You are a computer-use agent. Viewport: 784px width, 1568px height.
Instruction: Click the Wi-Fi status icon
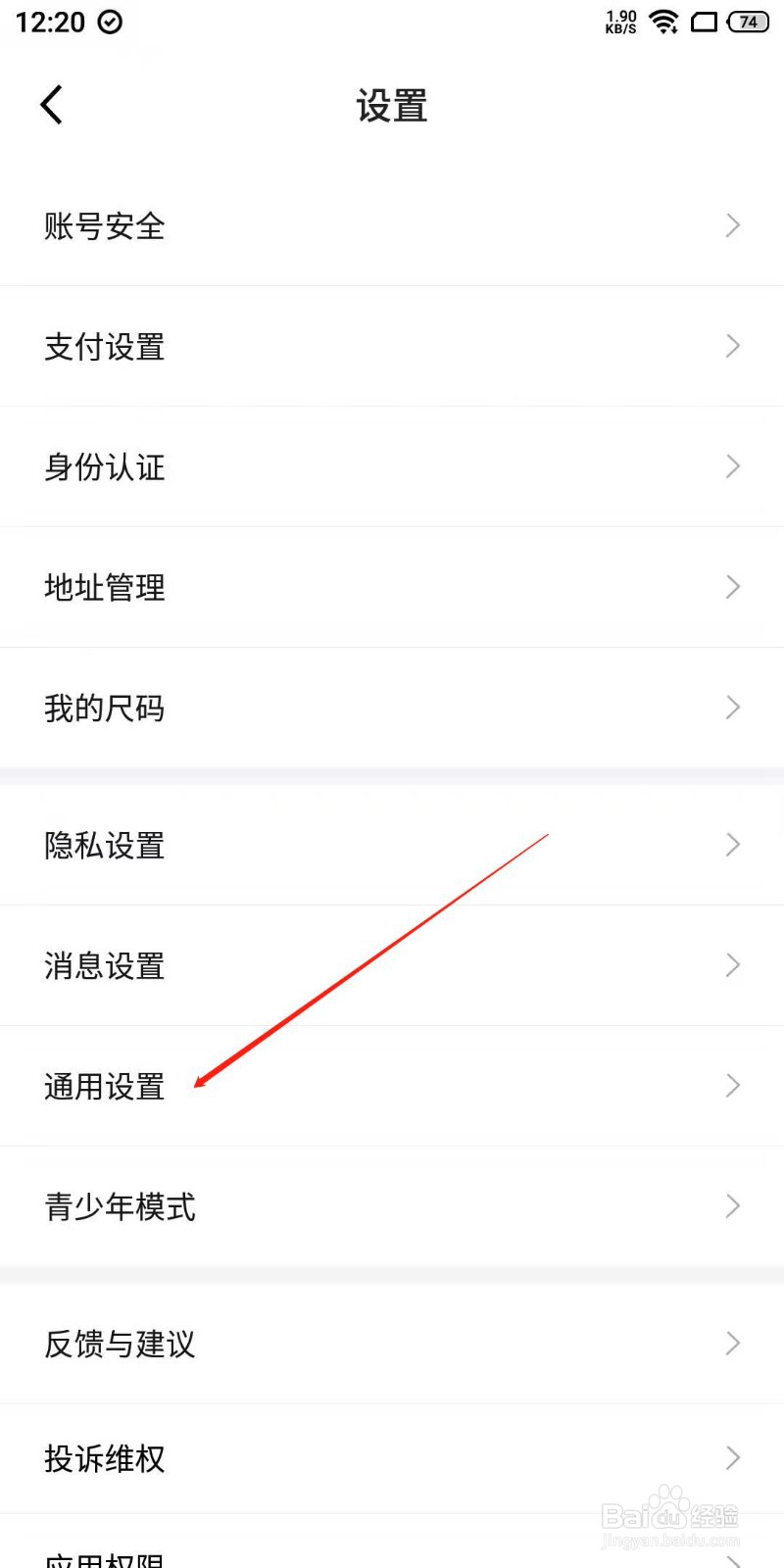pos(664,22)
